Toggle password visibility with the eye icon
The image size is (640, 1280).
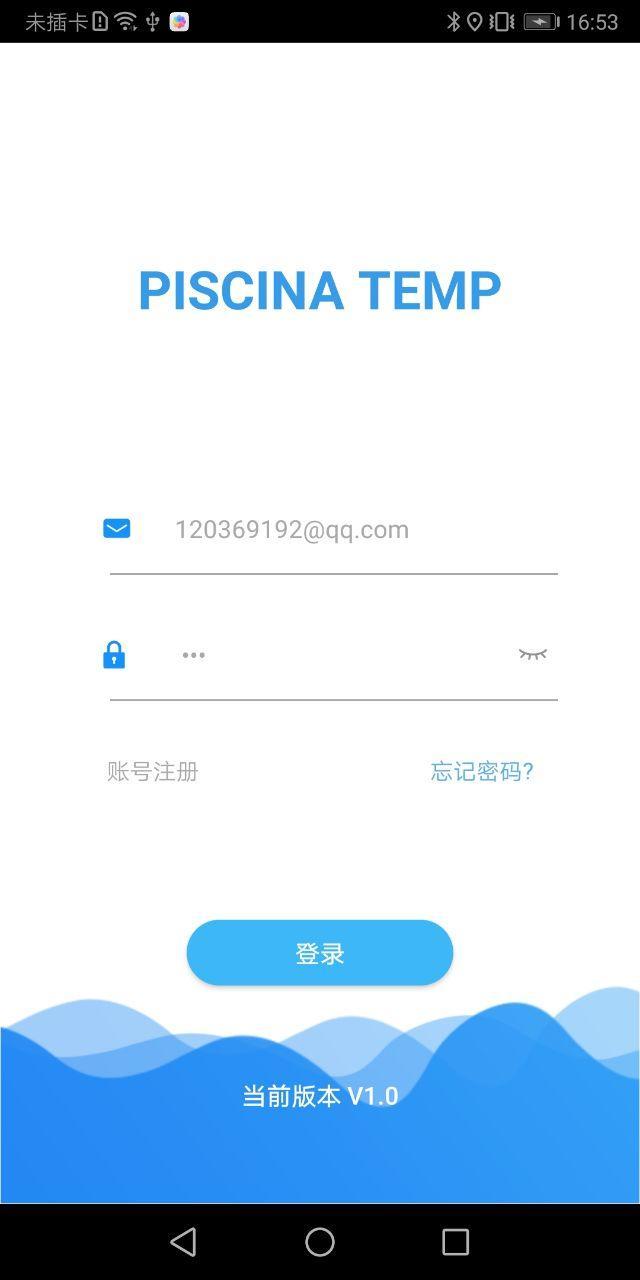coord(532,655)
